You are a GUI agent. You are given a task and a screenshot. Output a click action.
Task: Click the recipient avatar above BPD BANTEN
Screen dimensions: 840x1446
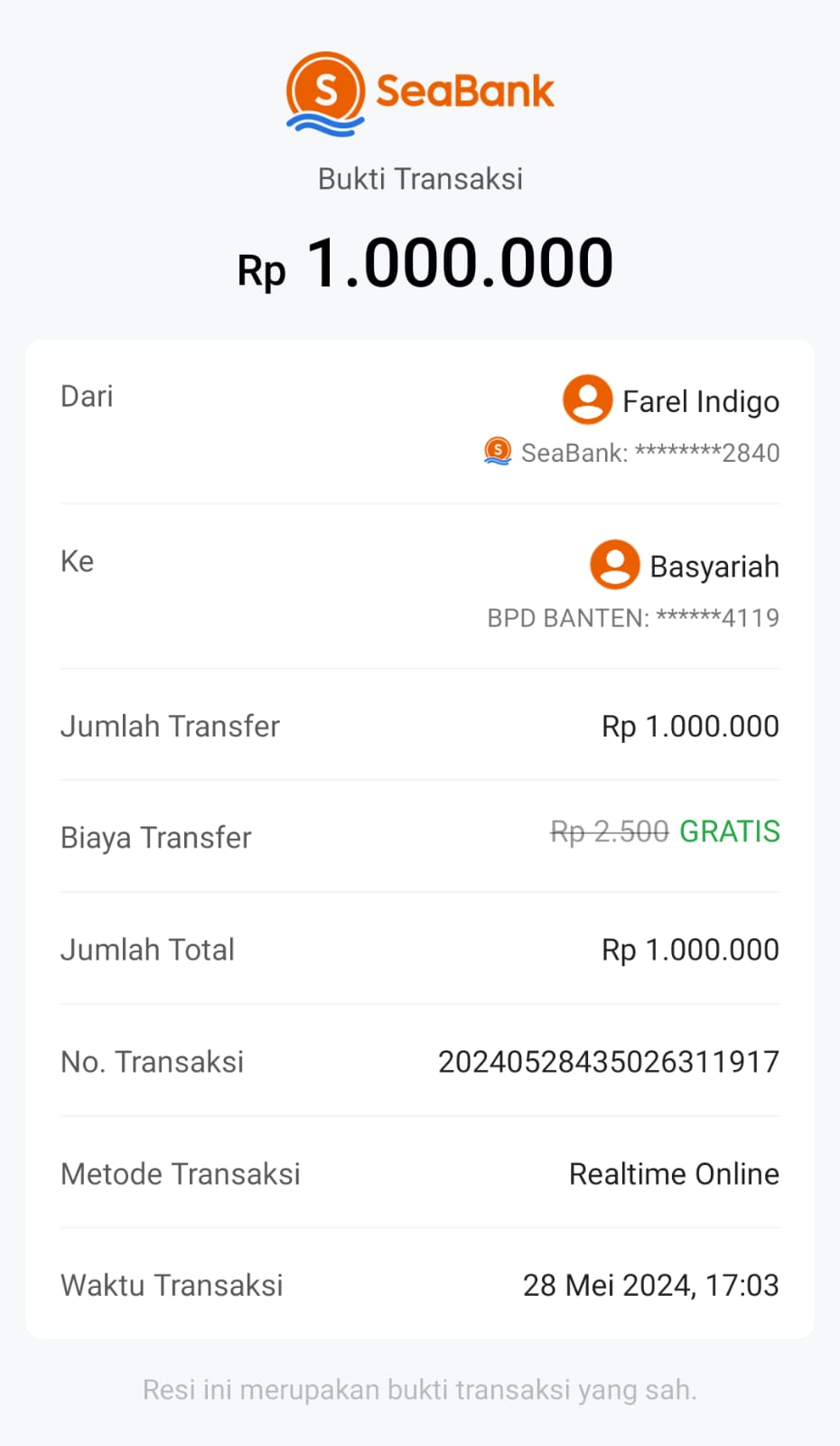click(614, 565)
